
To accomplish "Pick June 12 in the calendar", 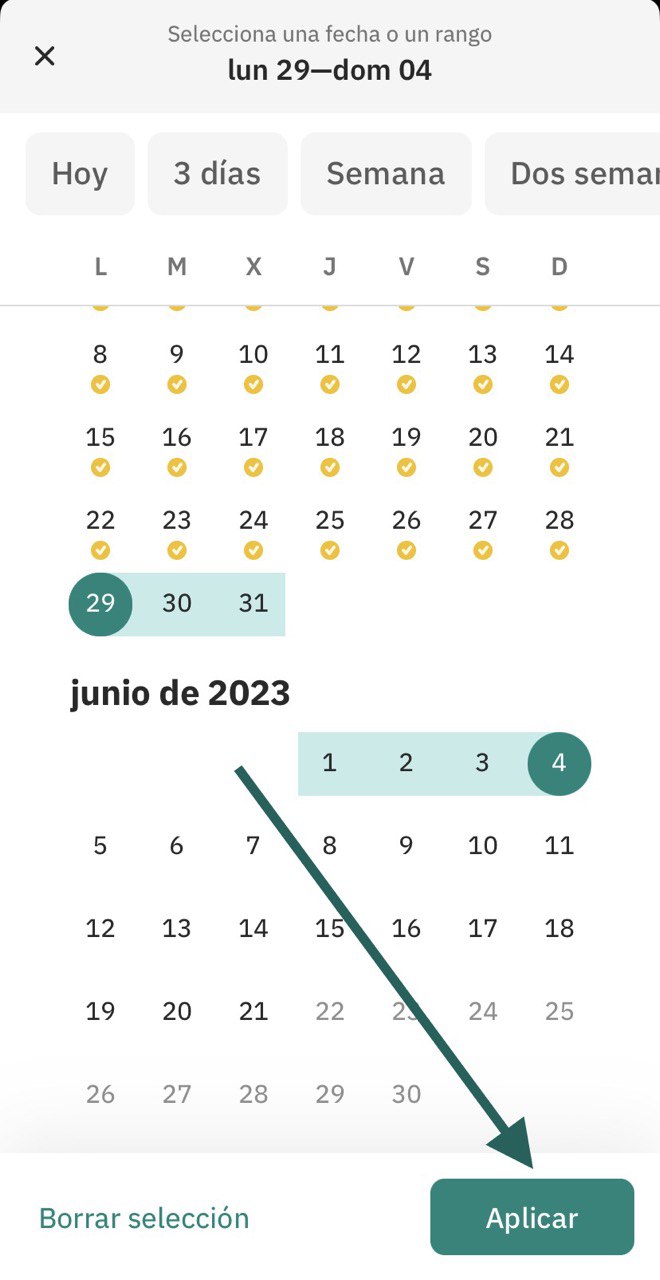I will [x=100, y=928].
